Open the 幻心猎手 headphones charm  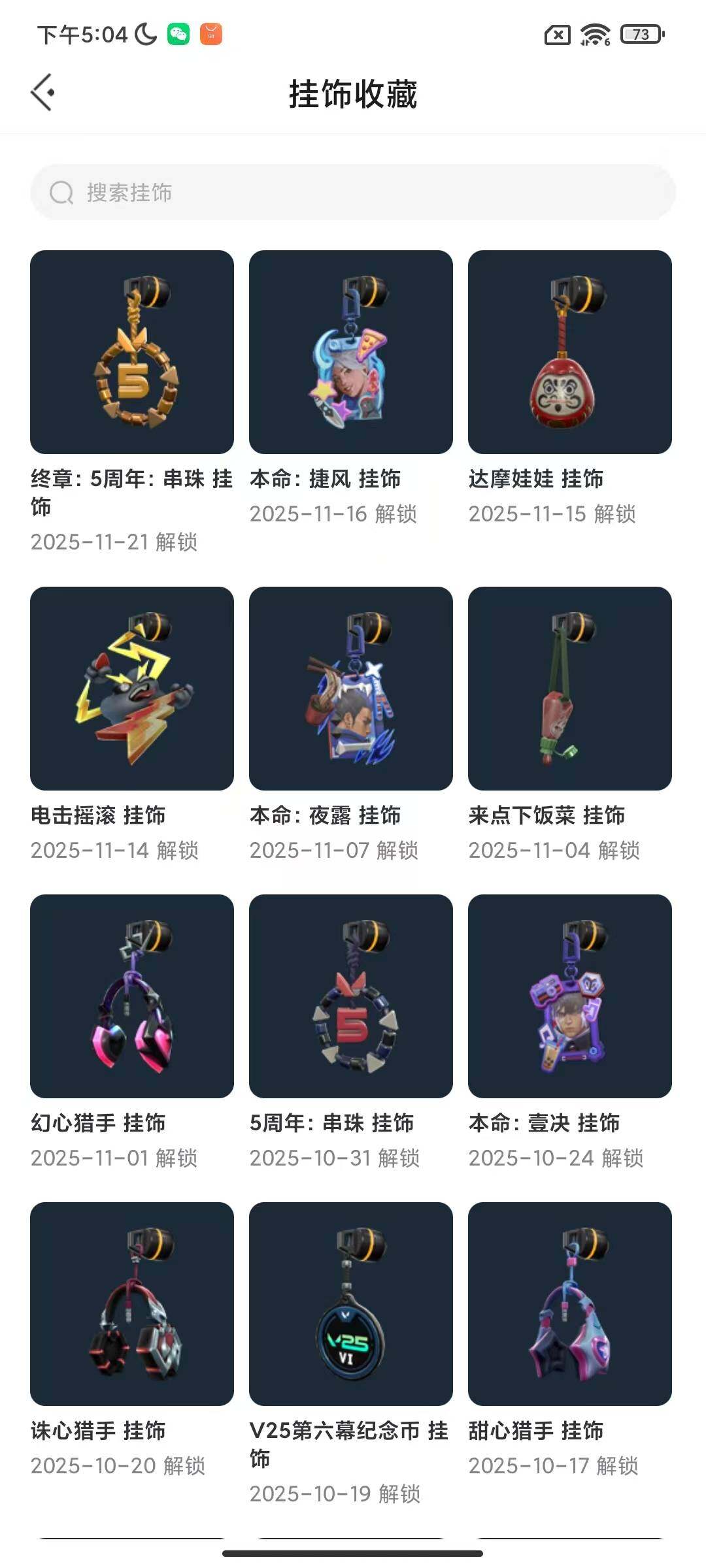click(131, 995)
